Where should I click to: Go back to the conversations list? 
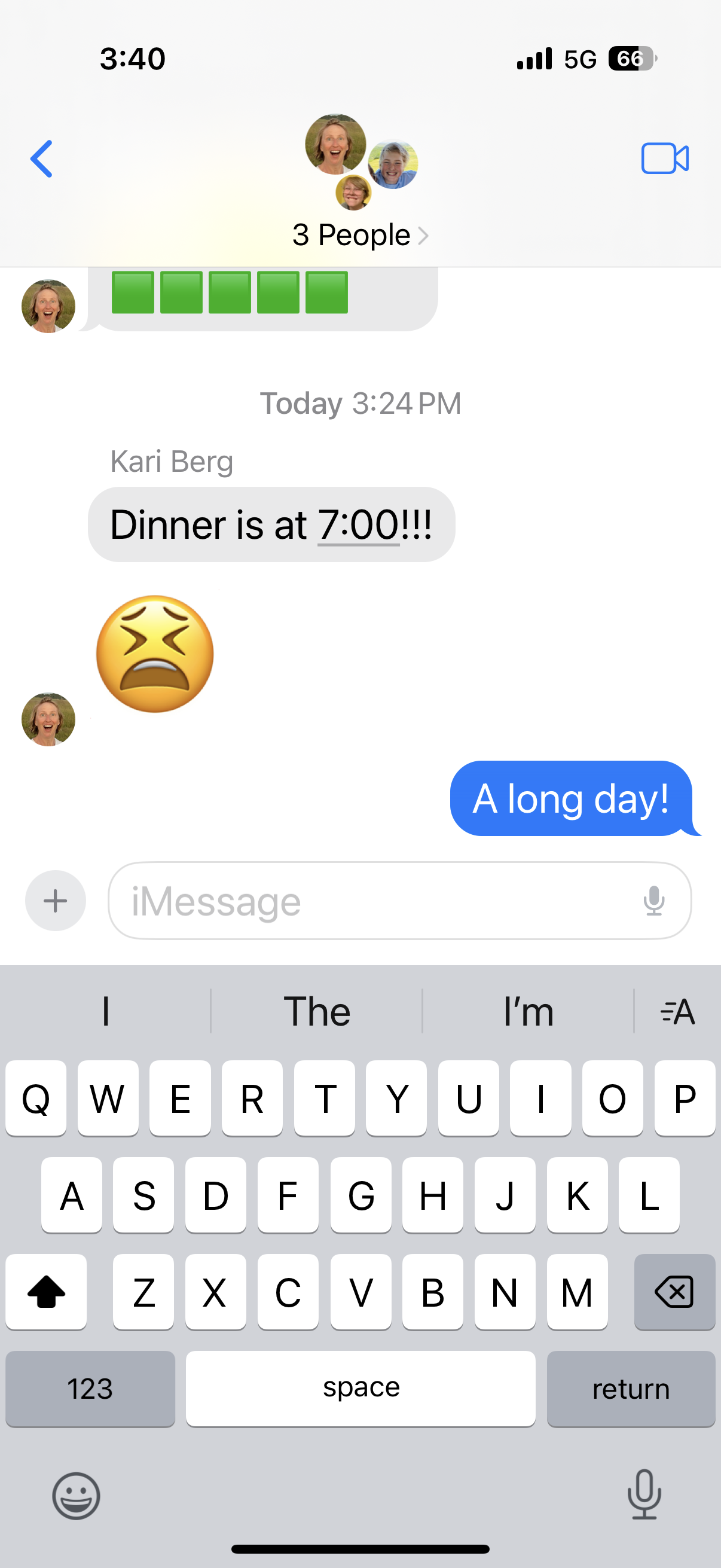[x=41, y=159]
